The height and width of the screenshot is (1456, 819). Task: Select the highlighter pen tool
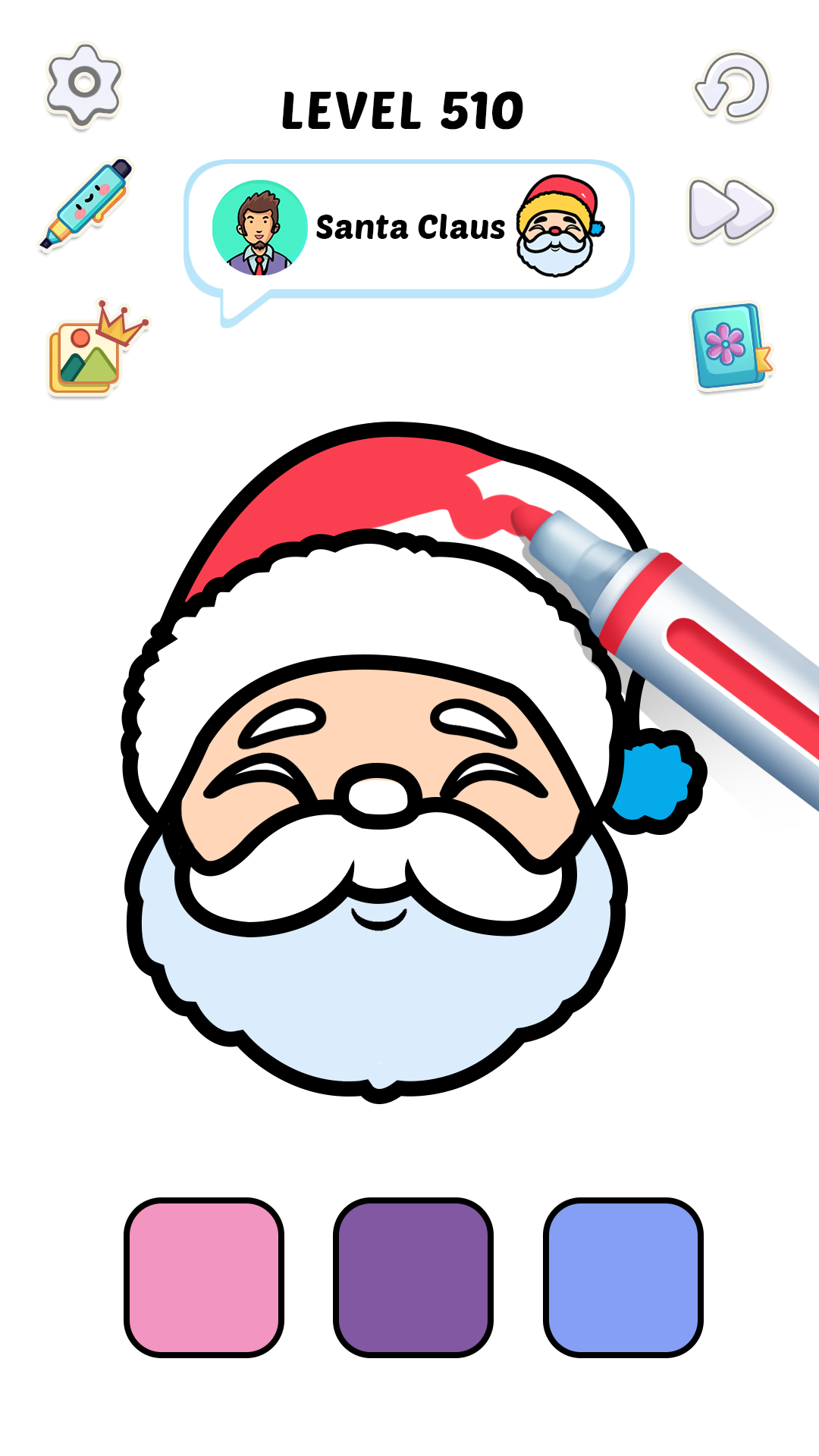click(x=86, y=203)
